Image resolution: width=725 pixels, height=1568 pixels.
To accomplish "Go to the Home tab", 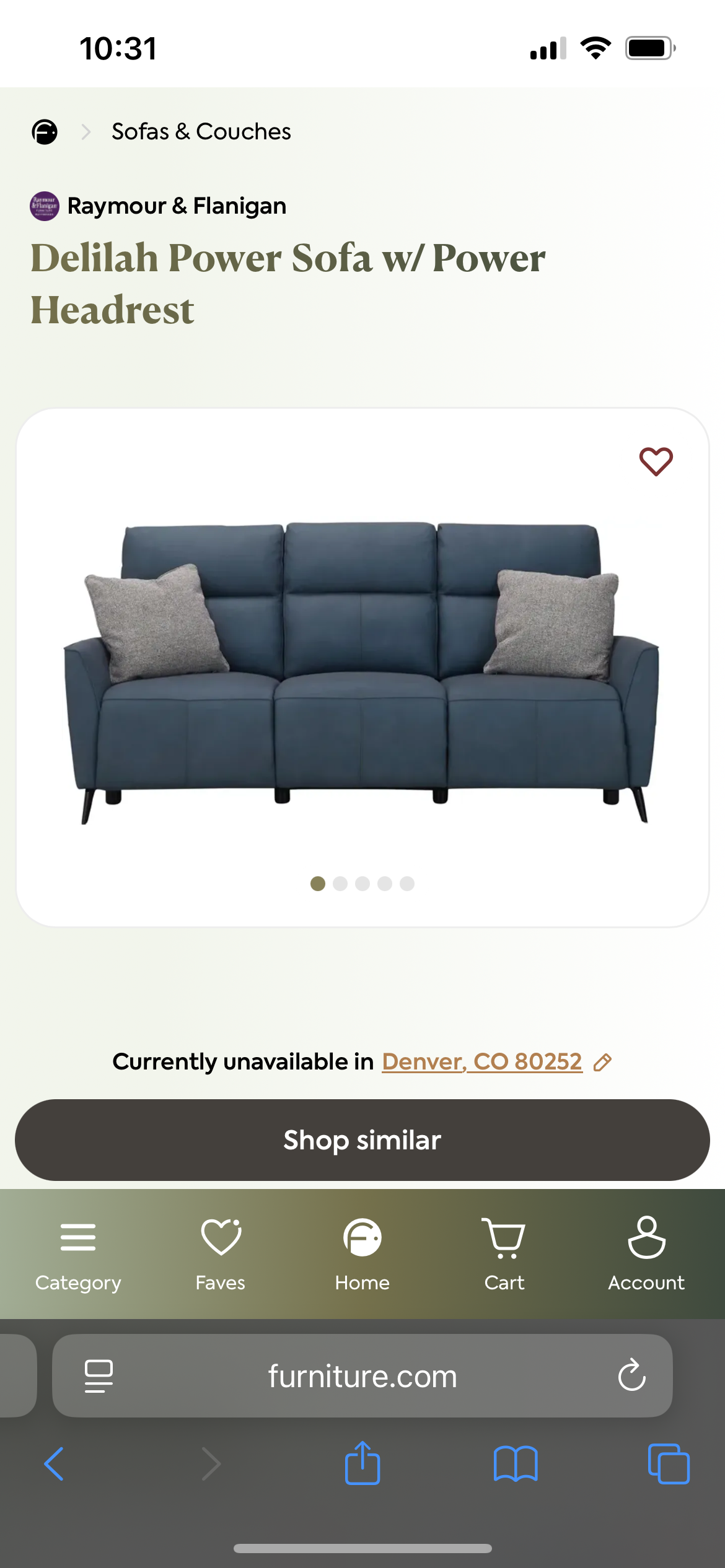I will click(x=362, y=1253).
